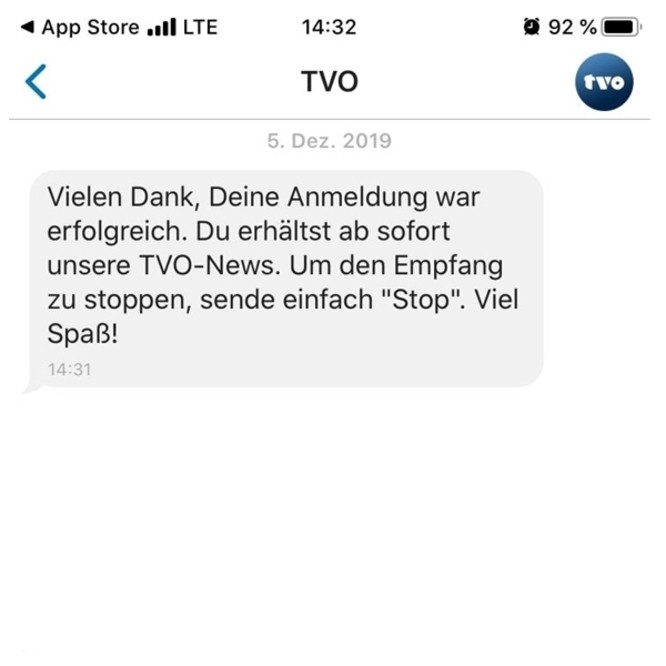Open the TVO profile avatar
This screenshot has width=666, height=666.
point(605,82)
